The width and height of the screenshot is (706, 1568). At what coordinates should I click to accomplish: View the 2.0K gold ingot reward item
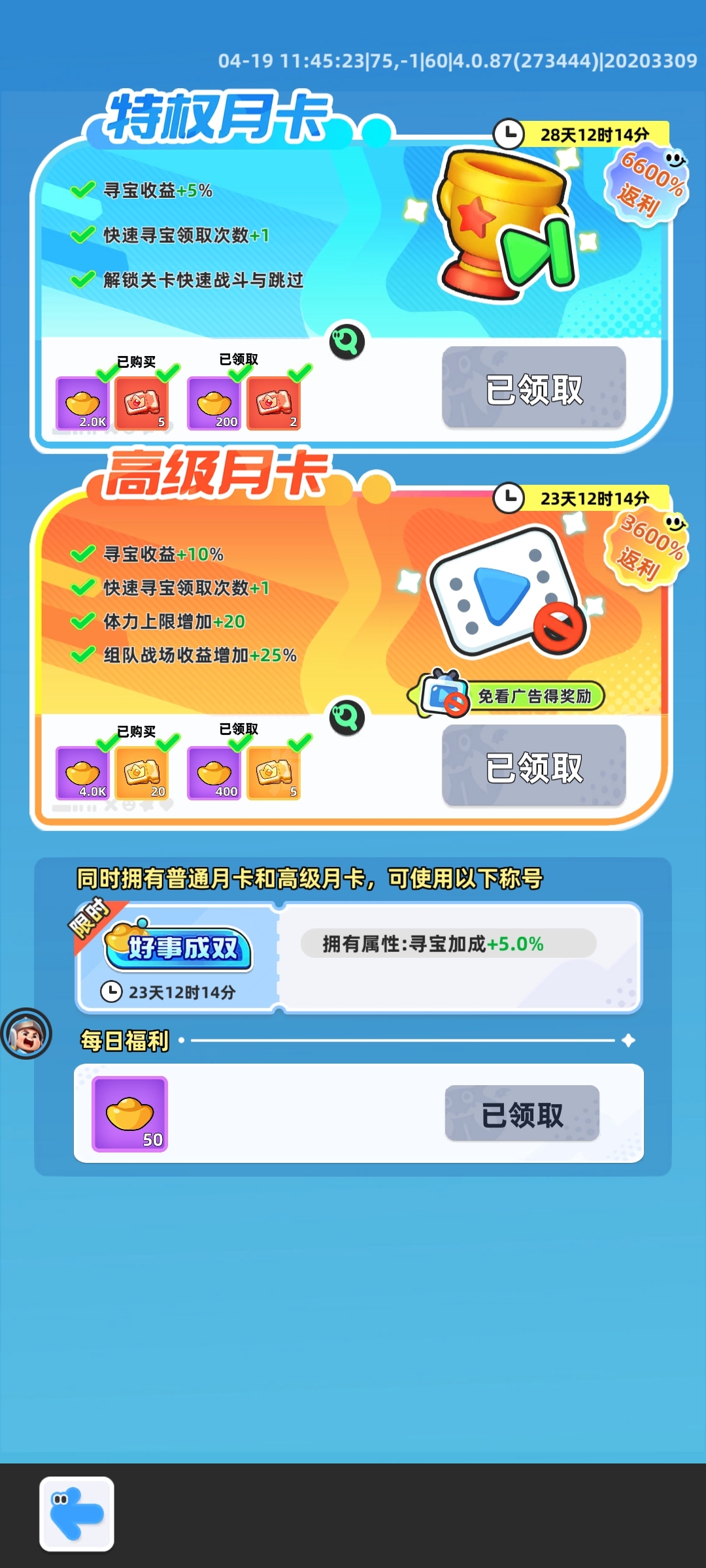82,404
